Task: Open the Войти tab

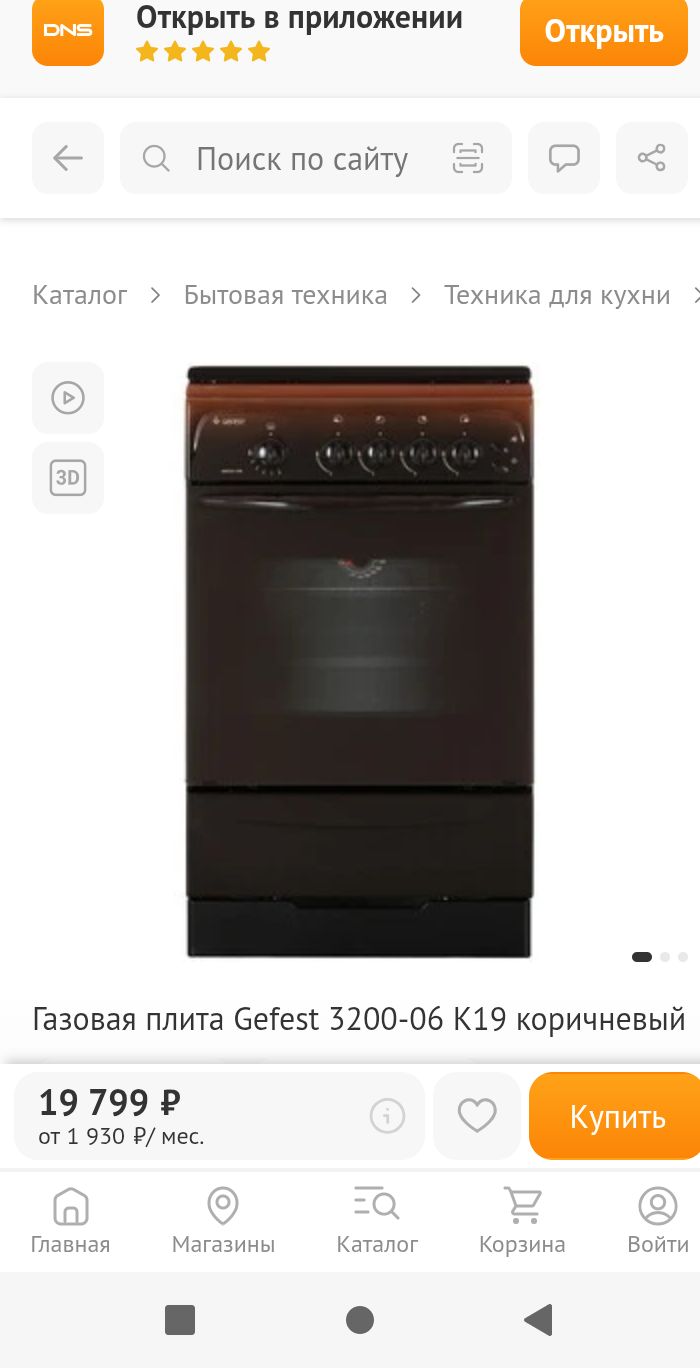Action: click(x=658, y=1221)
